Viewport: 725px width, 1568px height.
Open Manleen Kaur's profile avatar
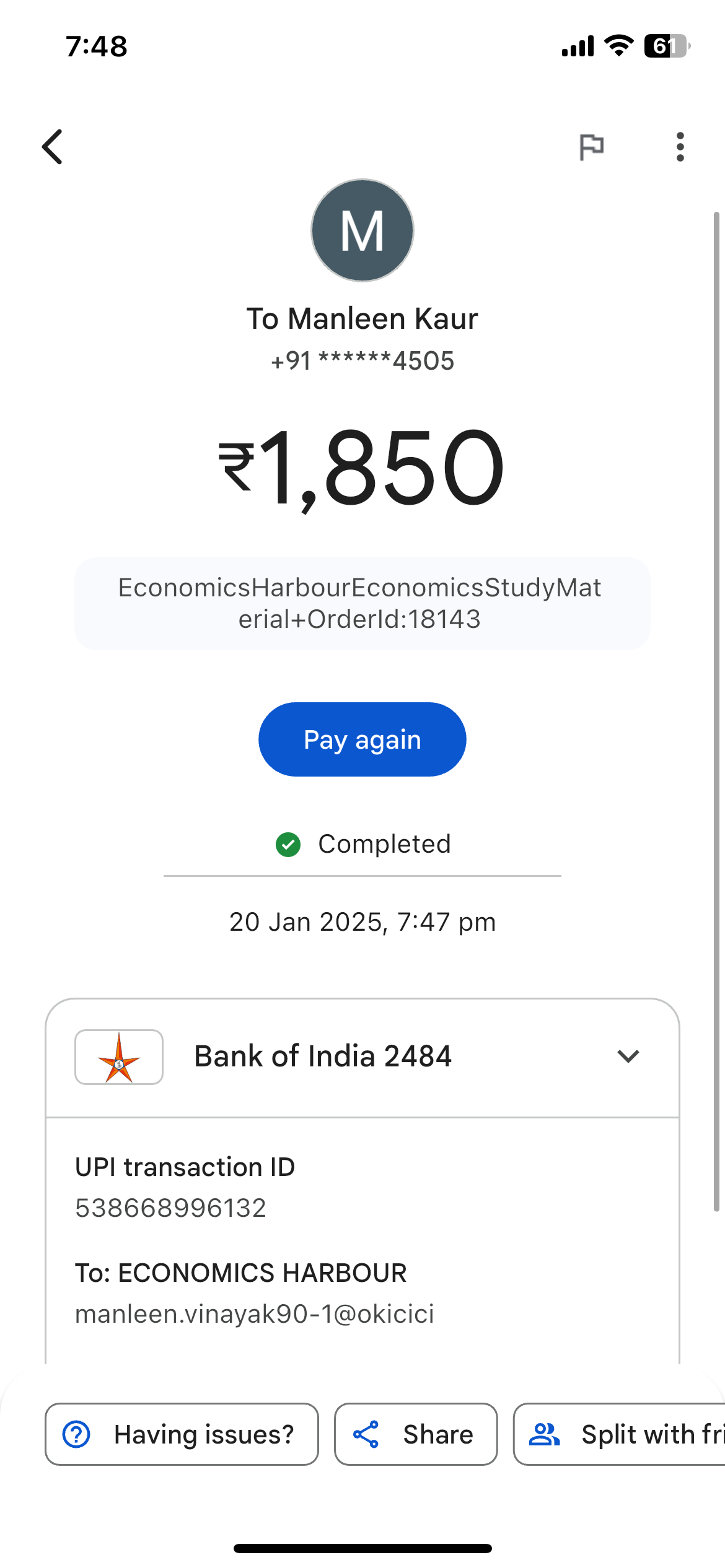[362, 230]
